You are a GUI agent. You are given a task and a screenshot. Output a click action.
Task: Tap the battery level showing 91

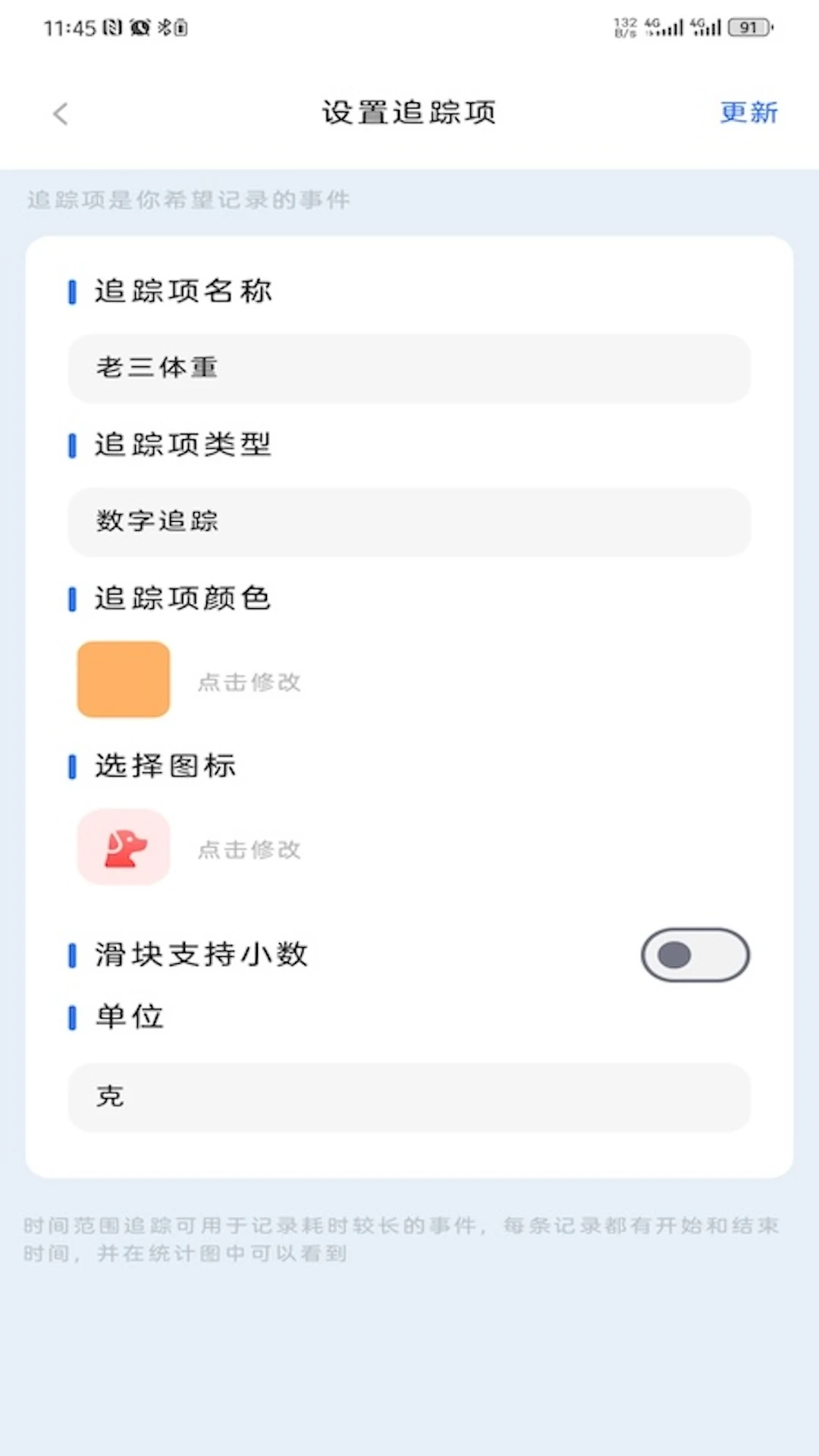[747, 28]
